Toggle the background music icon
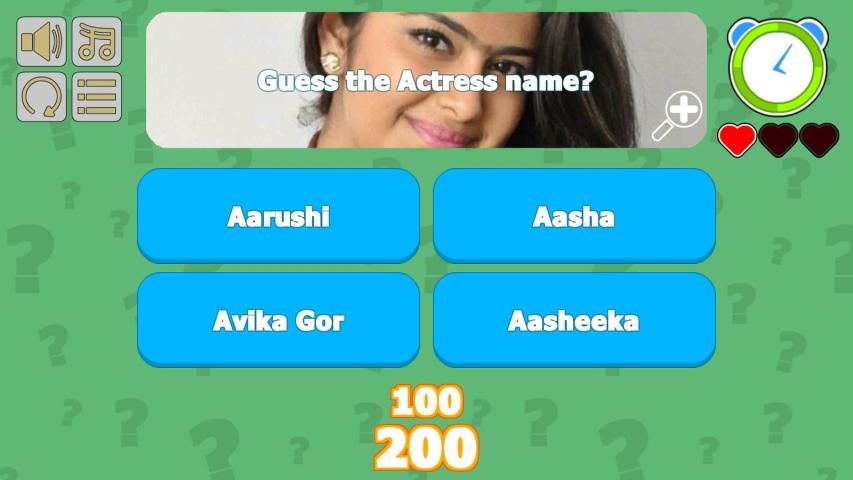 tap(97, 42)
